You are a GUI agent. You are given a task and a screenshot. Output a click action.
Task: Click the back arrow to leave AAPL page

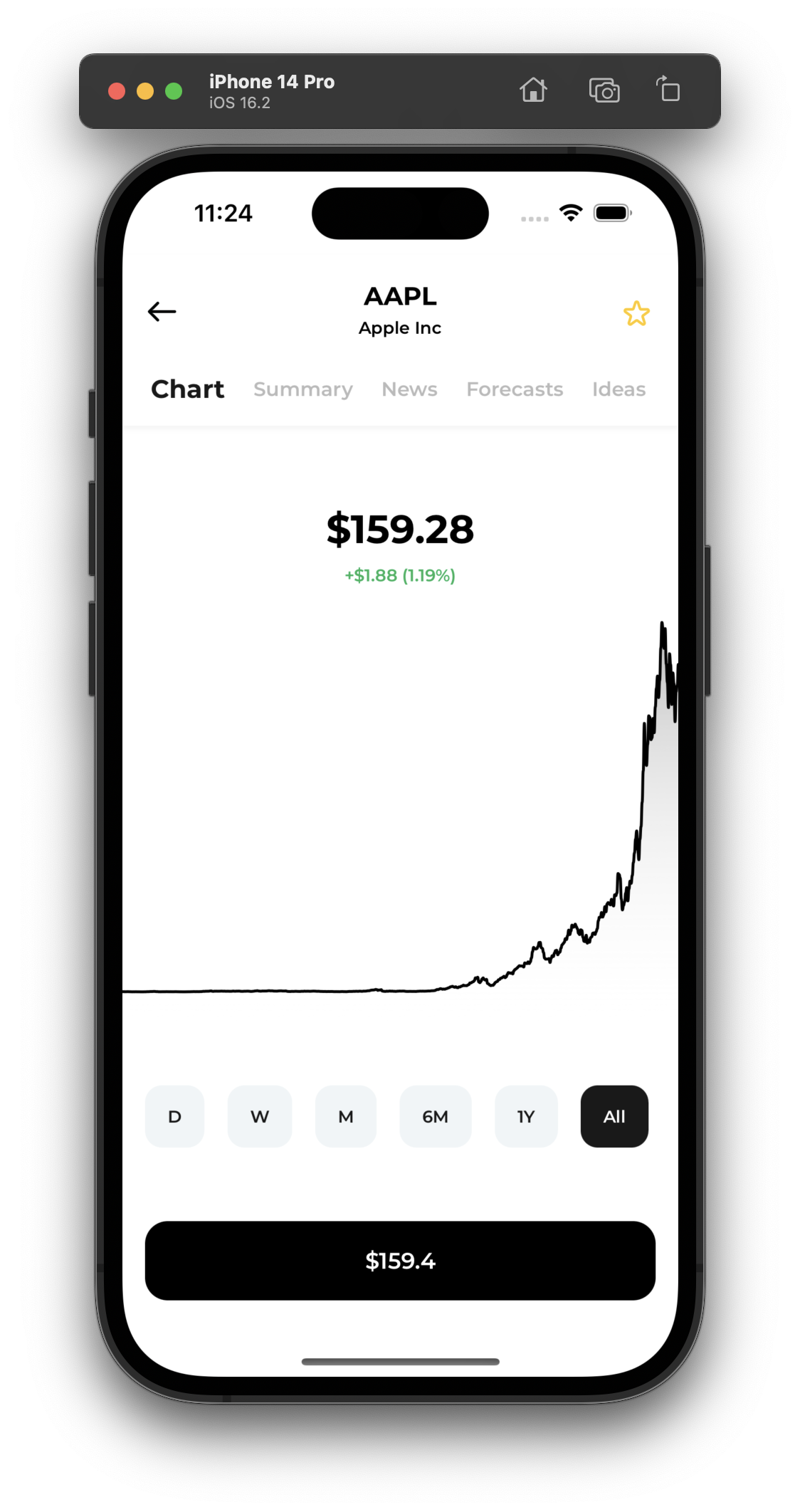161,311
